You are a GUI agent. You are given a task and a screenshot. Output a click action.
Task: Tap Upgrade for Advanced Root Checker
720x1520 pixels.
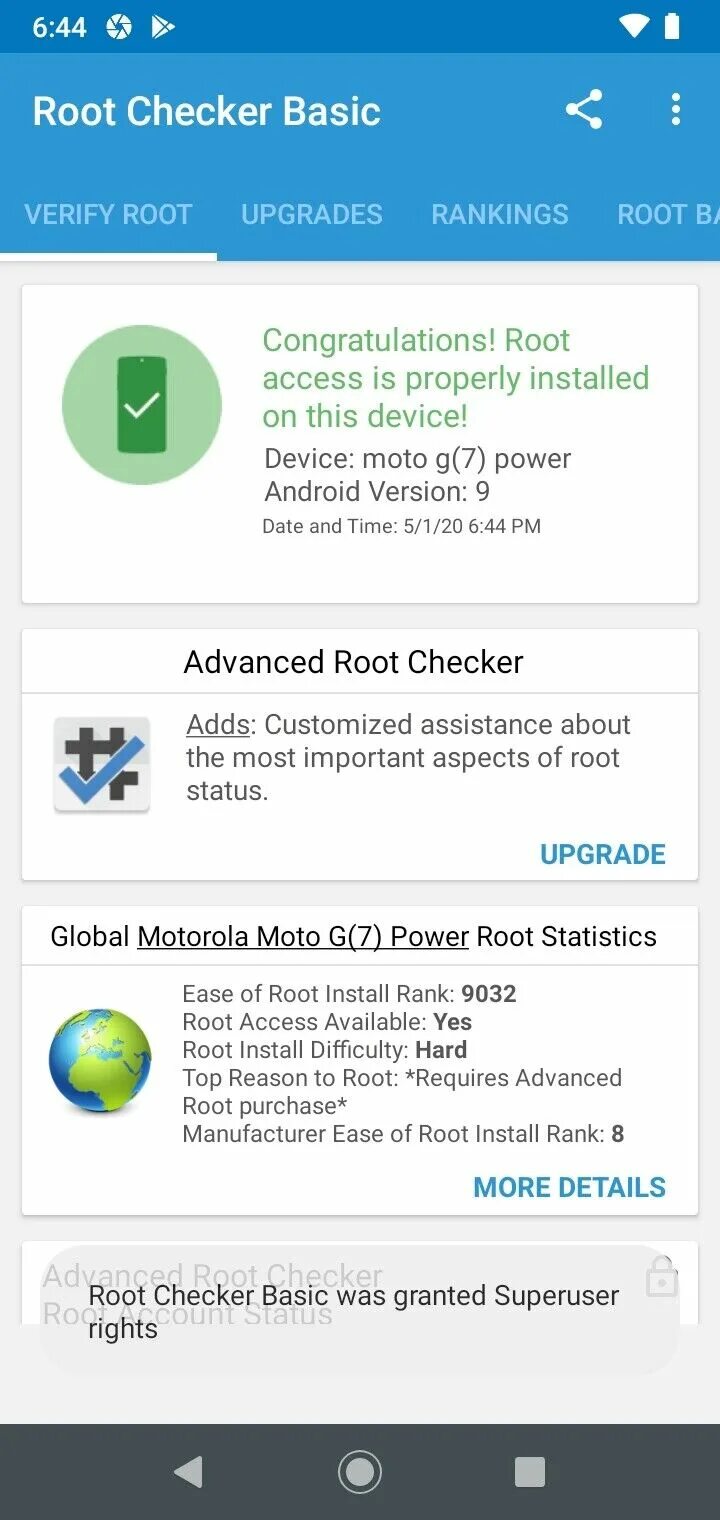(x=602, y=854)
